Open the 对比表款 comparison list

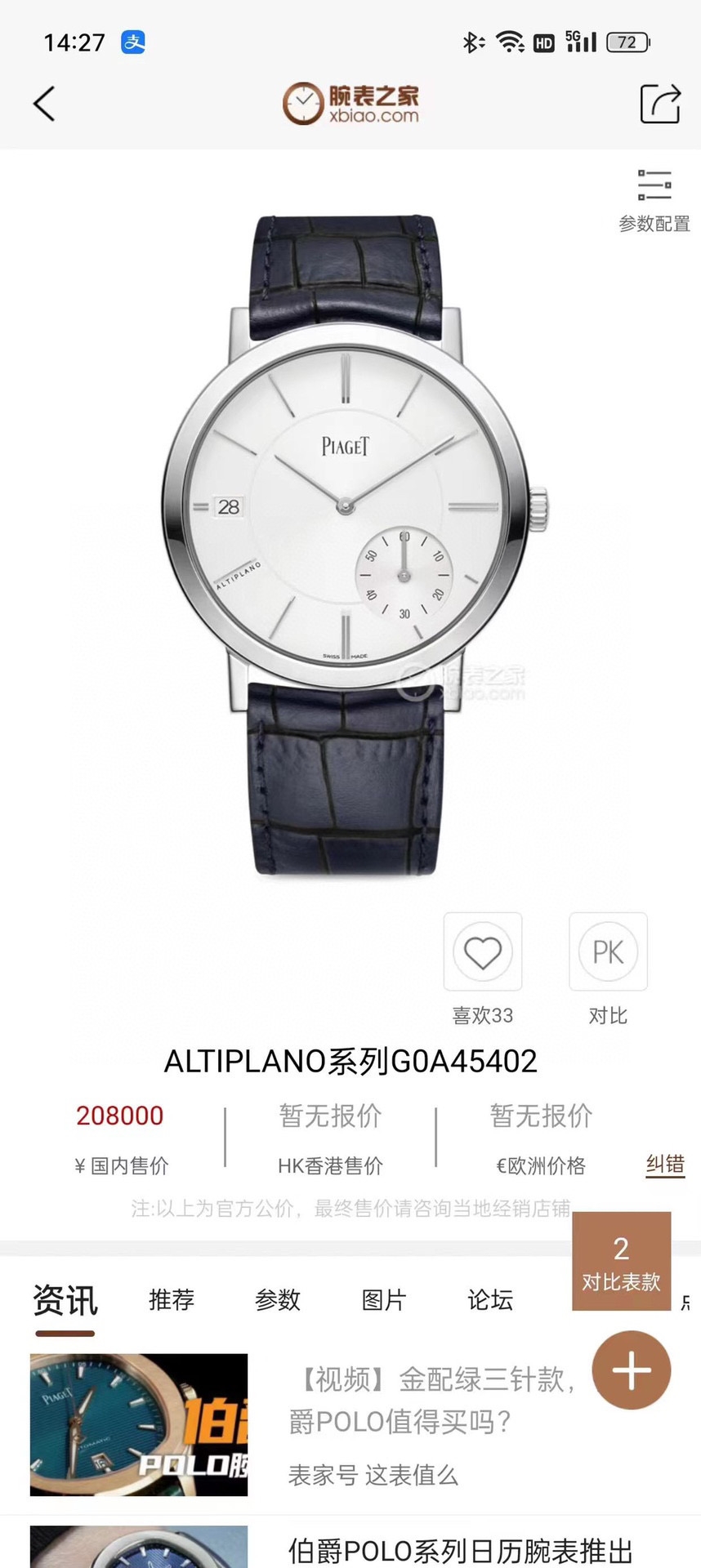(621, 1262)
